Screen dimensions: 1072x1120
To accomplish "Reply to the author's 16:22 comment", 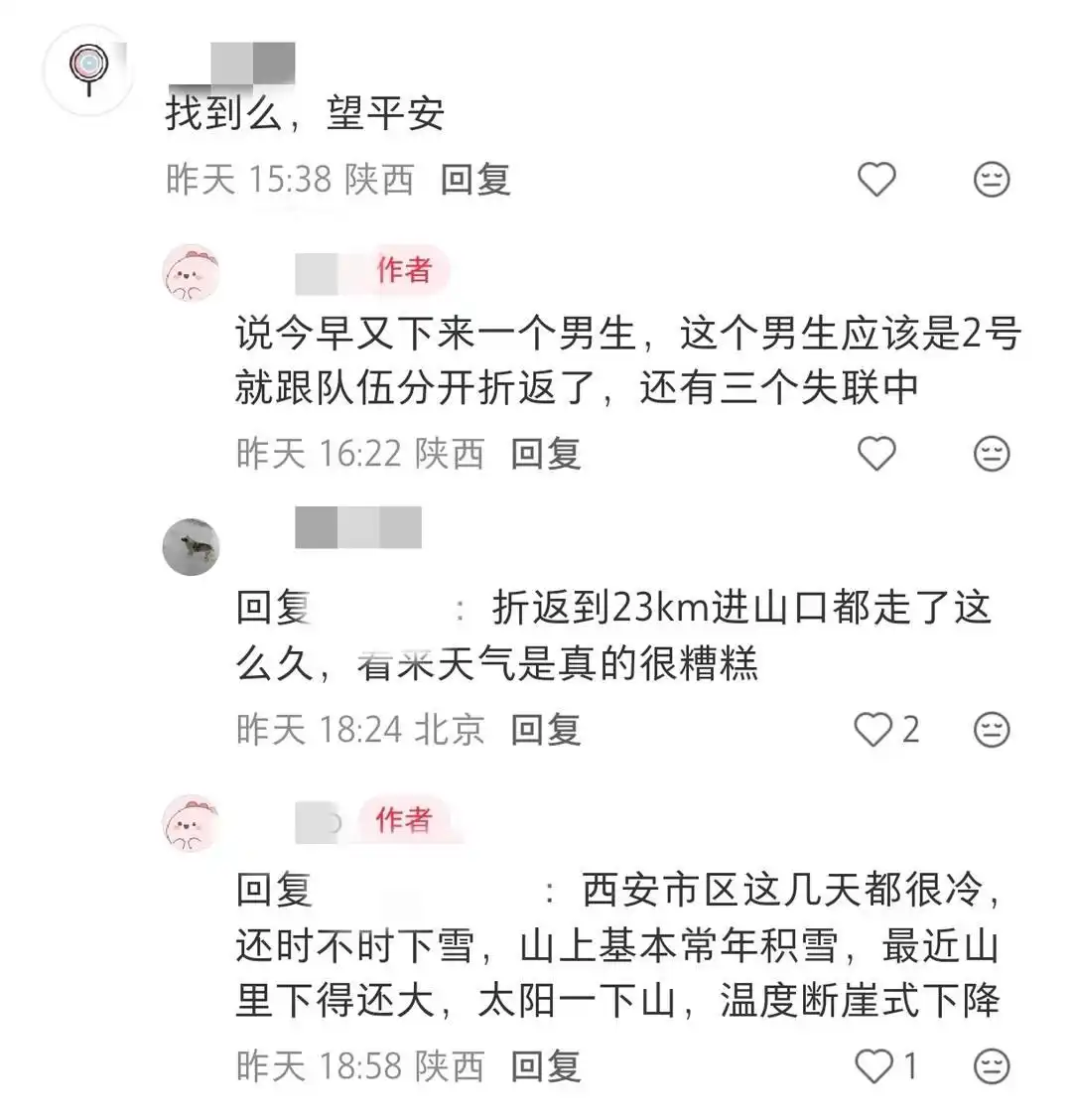I will [545, 454].
